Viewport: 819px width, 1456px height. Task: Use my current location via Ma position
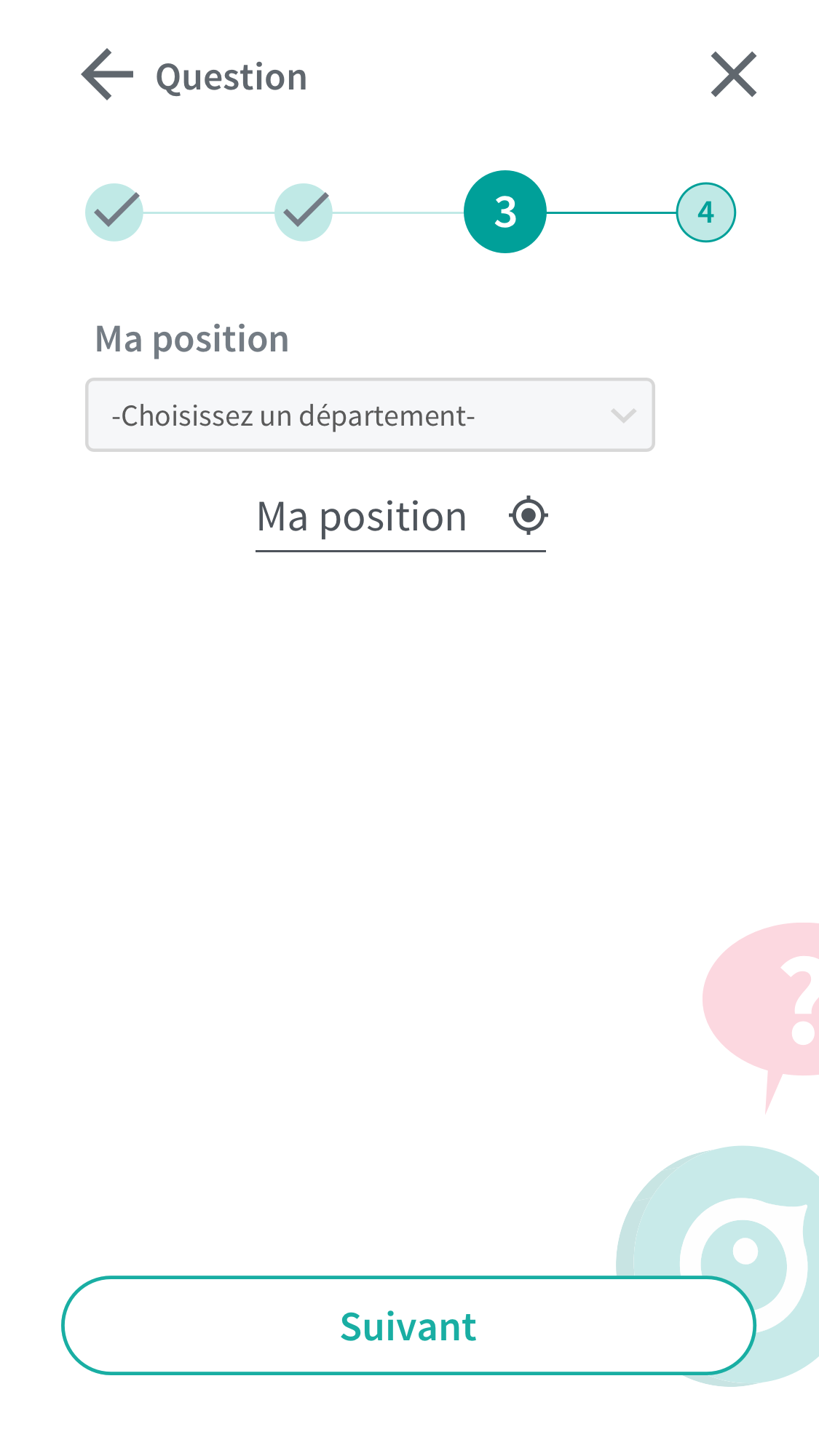click(x=400, y=518)
